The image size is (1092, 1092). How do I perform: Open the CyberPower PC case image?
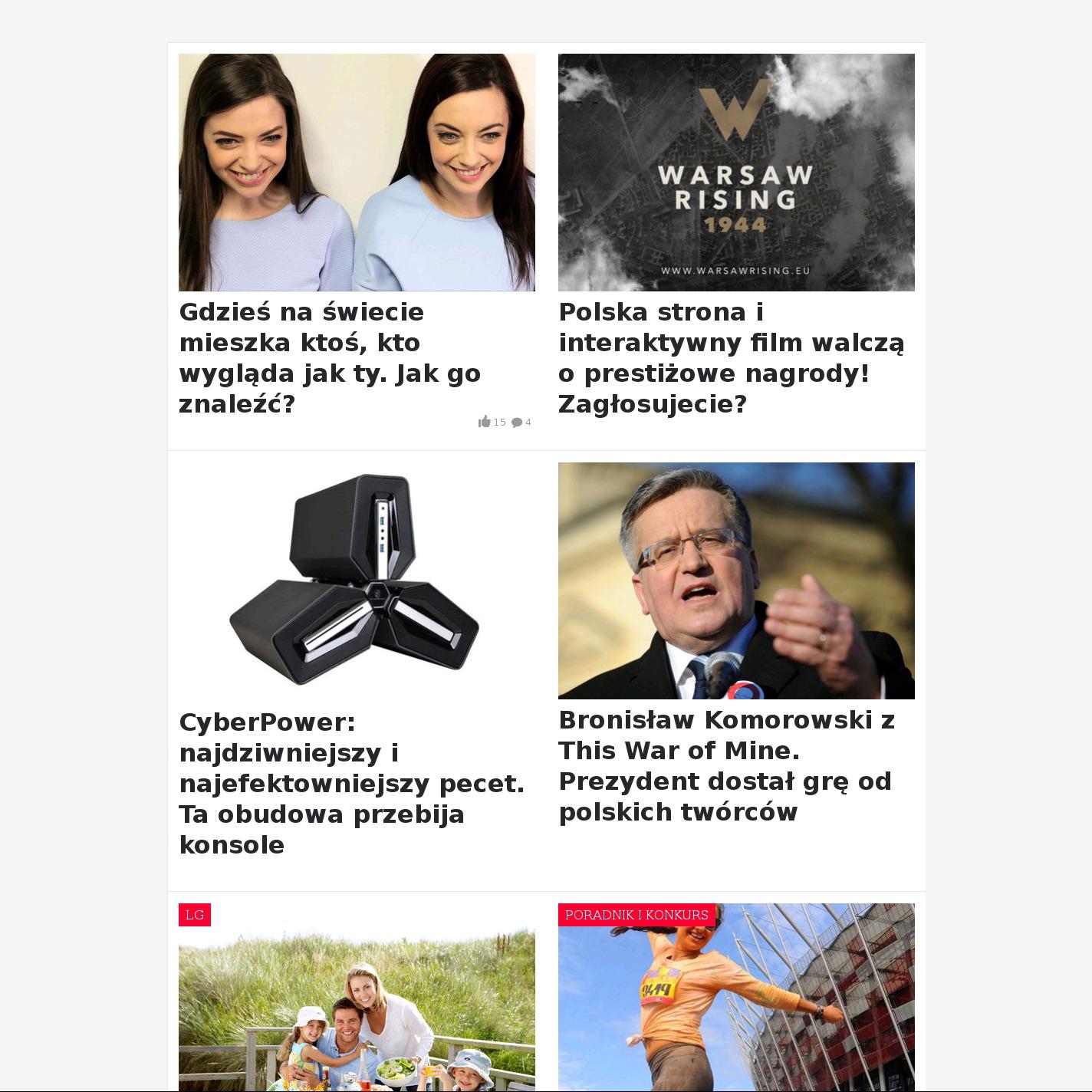click(x=357, y=581)
